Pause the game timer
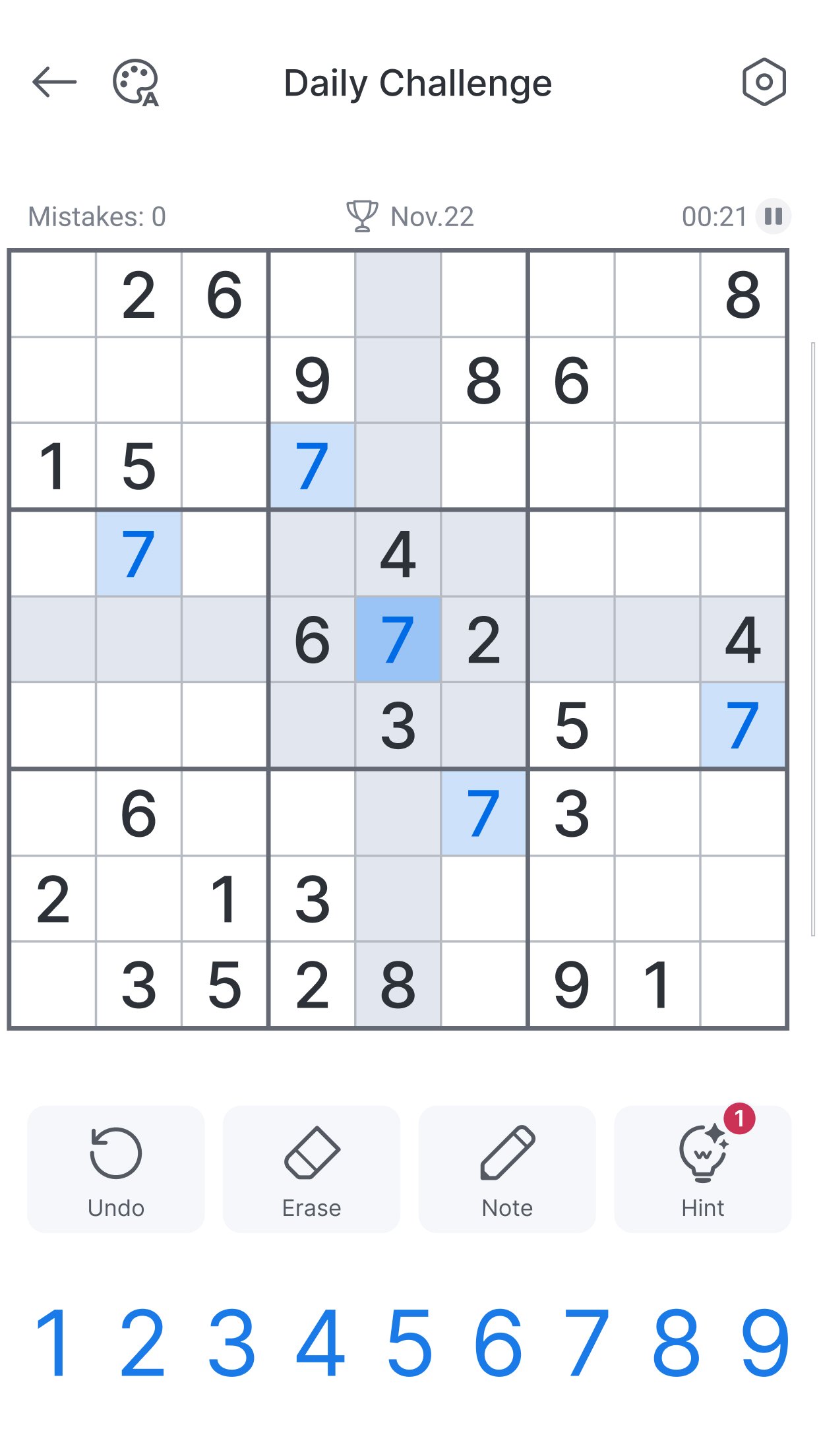 [x=773, y=216]
